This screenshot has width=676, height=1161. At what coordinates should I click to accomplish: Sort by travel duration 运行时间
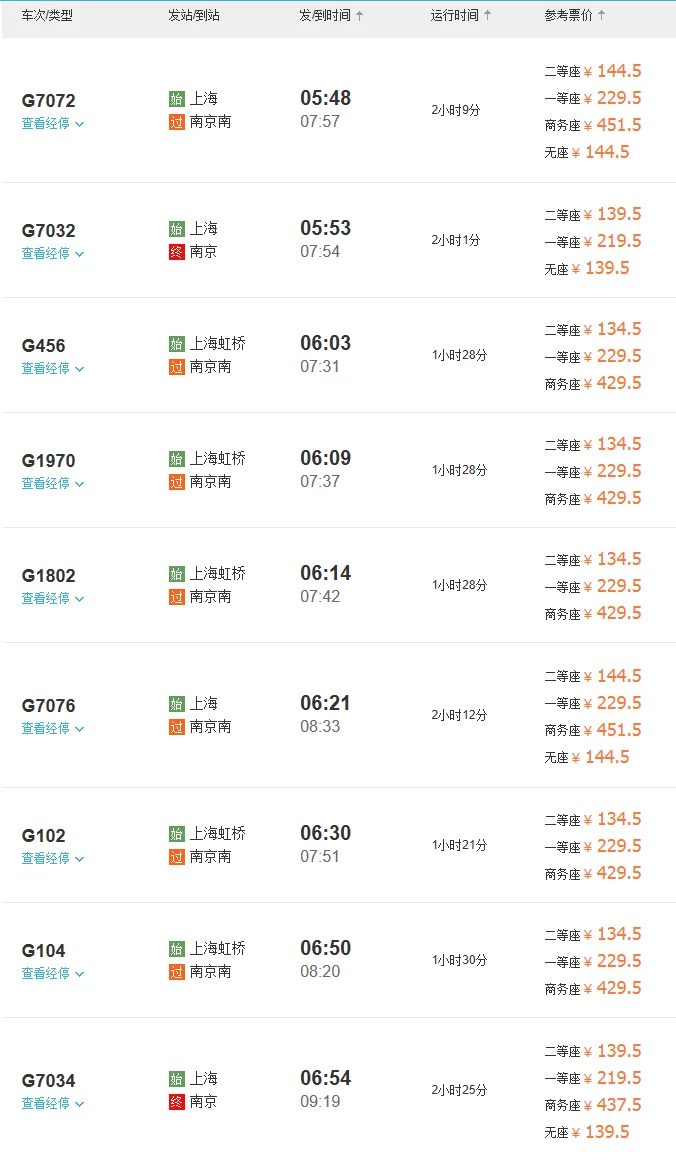click(x=461, y=16)
